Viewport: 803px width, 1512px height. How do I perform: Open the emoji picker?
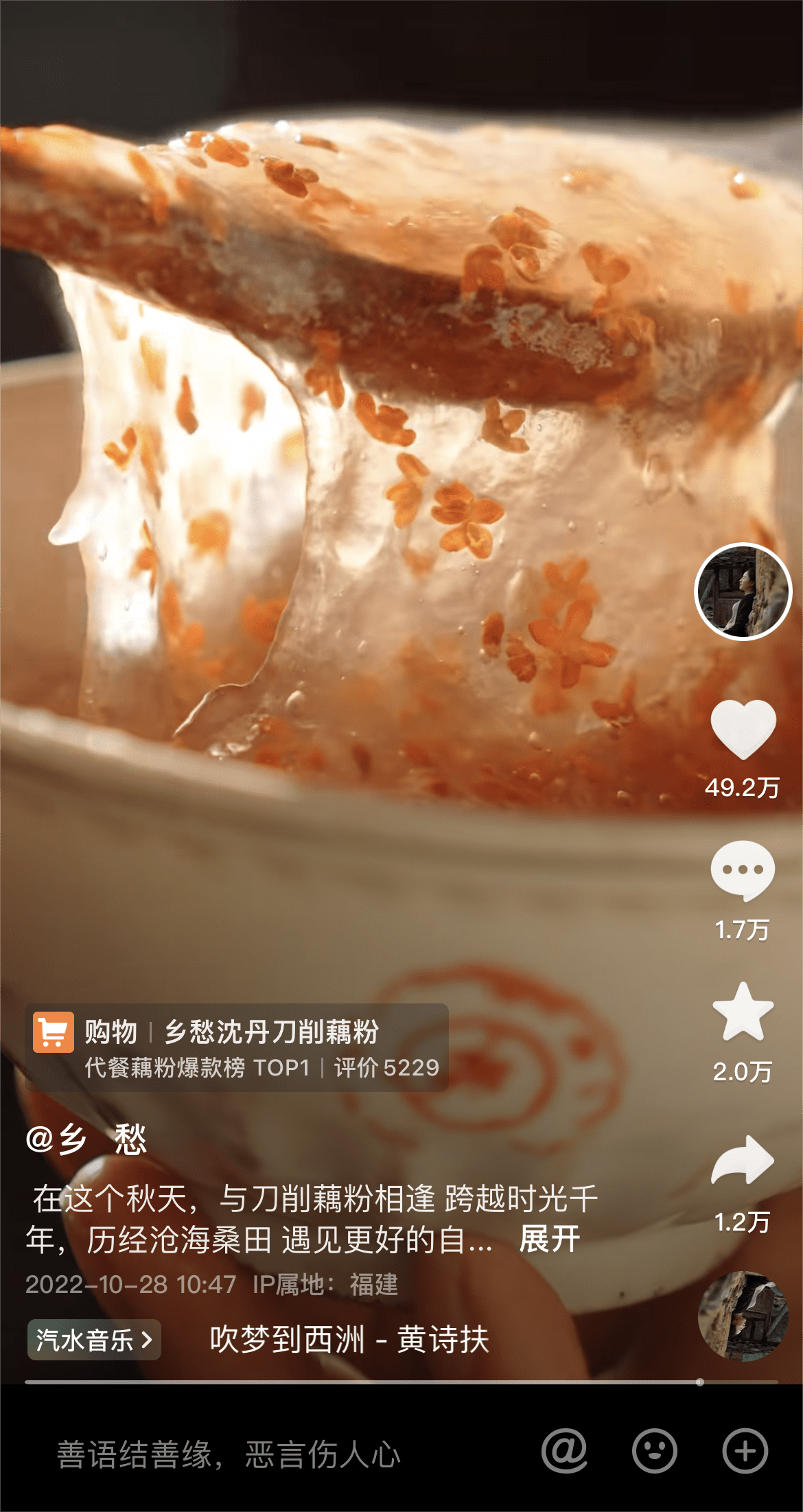[654, 1451]
